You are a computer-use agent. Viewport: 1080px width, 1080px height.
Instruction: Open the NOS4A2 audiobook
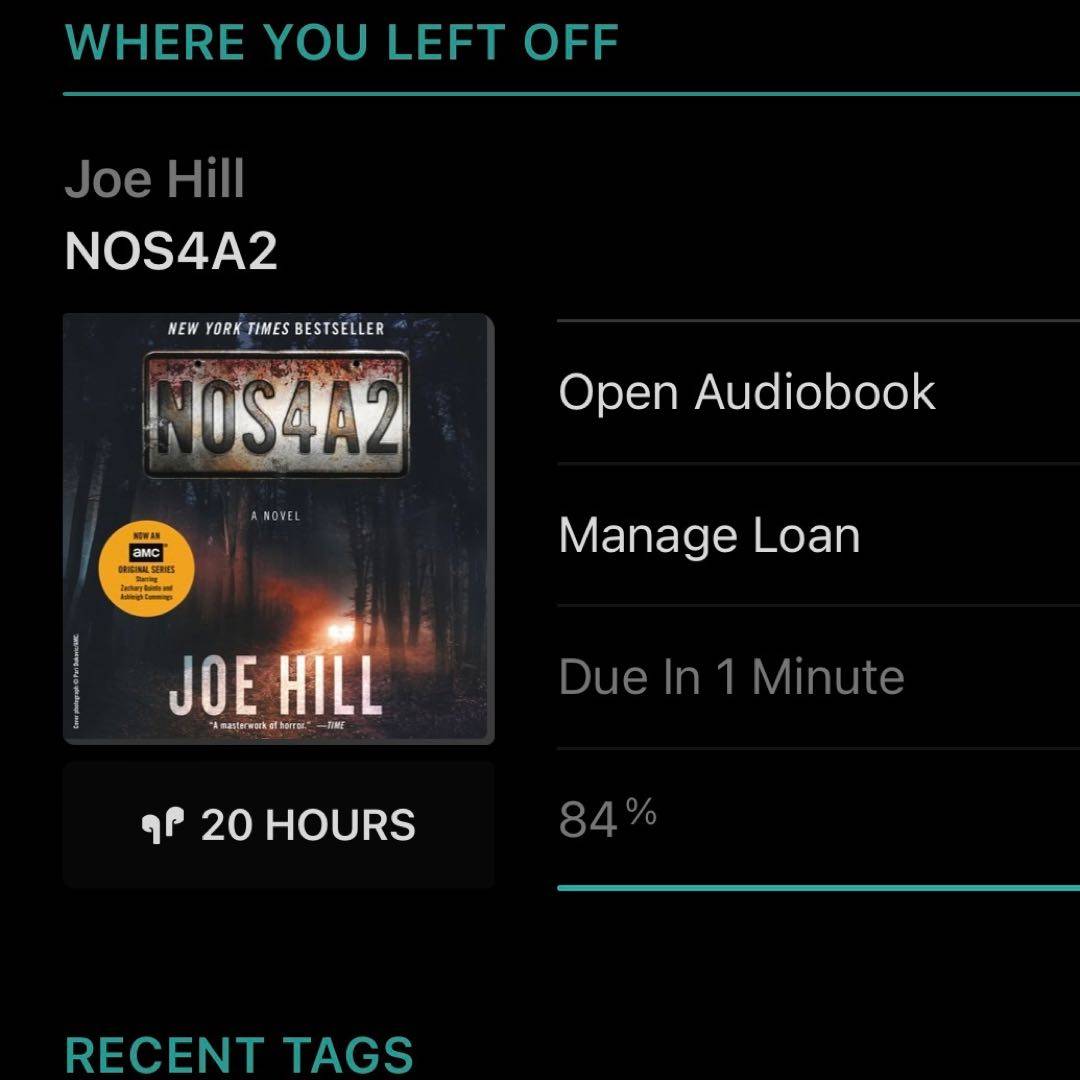[x=746, y=392]
